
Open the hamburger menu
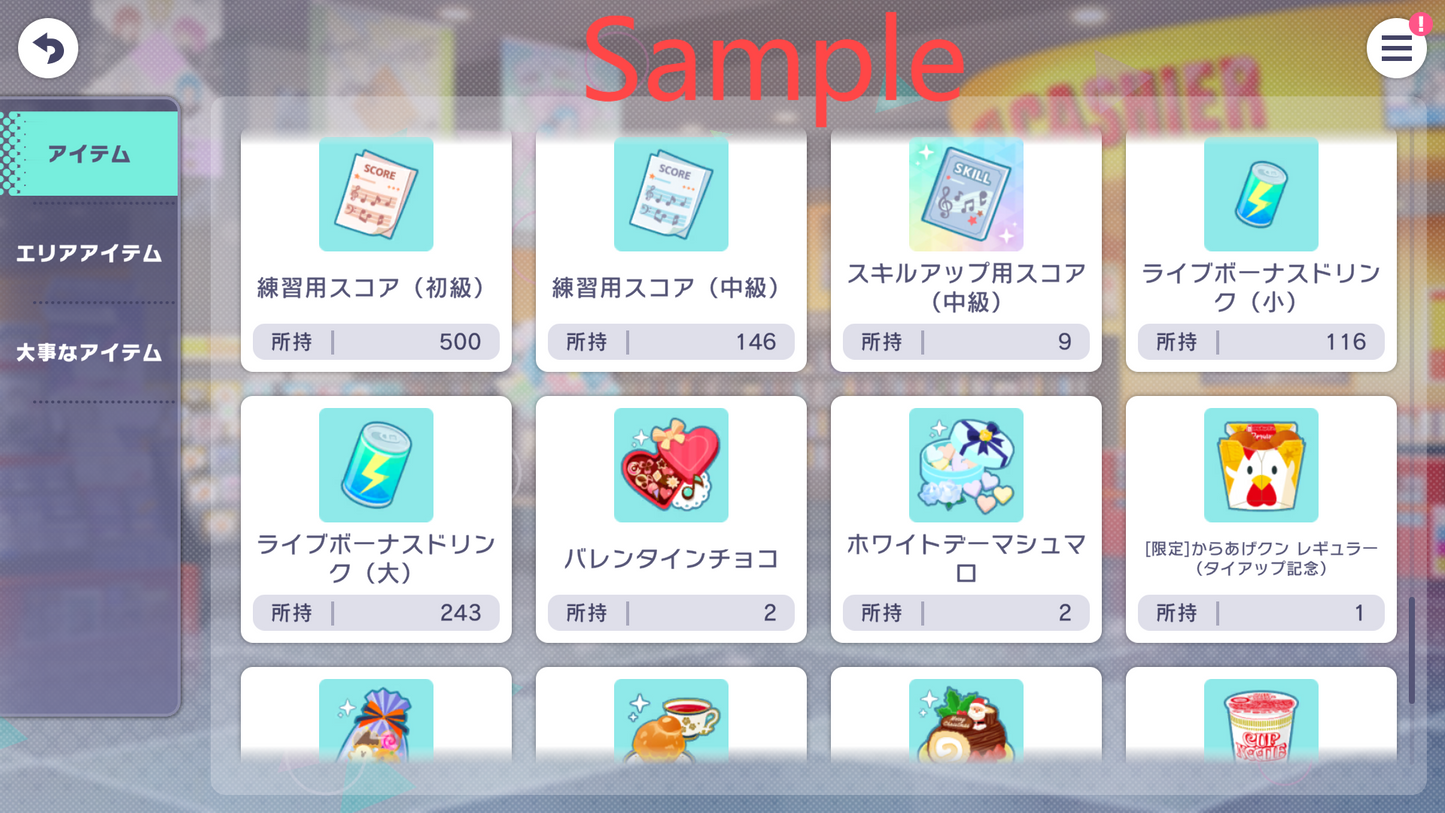(1396, 48)
